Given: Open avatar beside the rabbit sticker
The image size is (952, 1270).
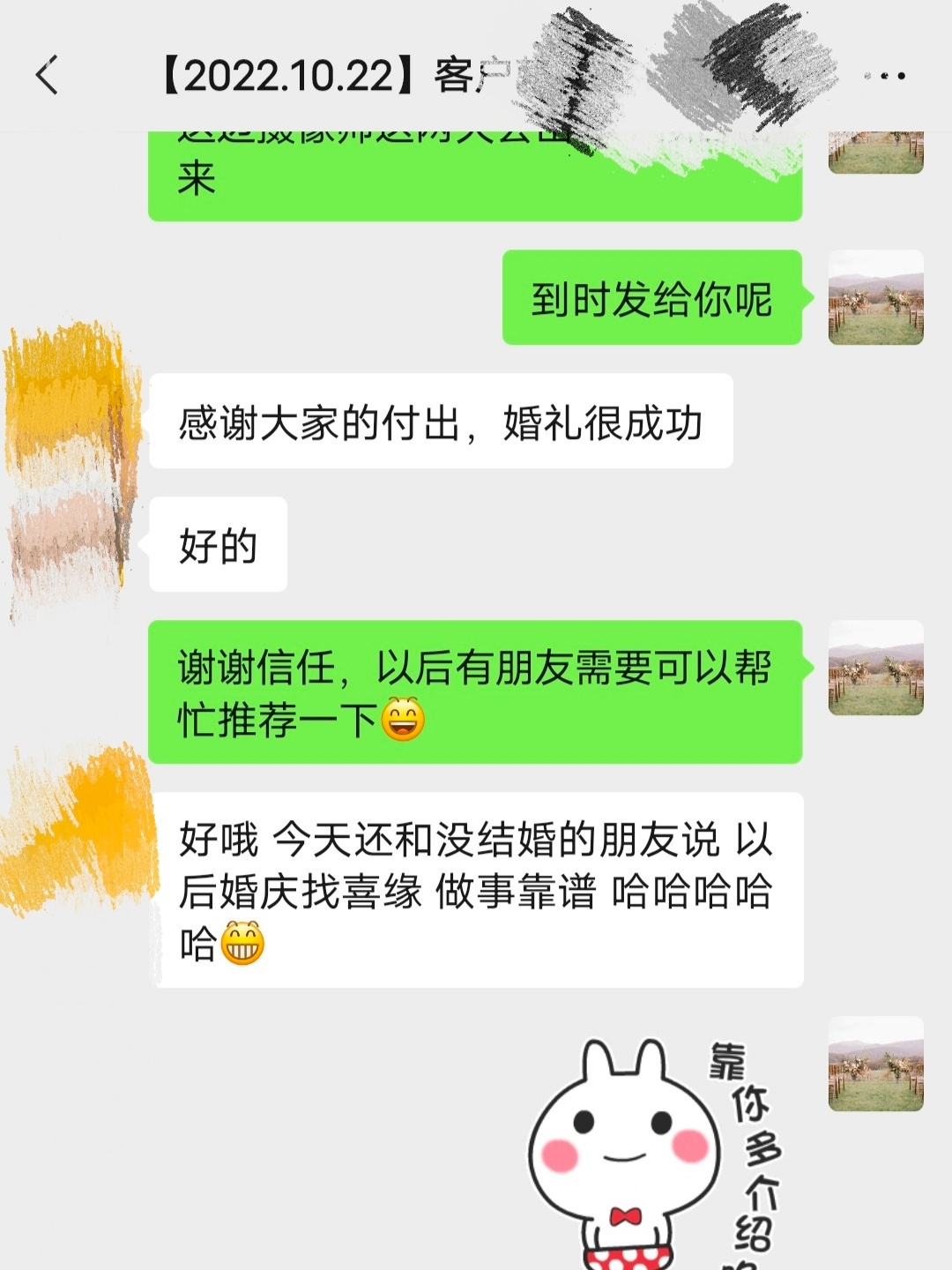Looking at the screenshot, I should click(x=875, y=1064).
